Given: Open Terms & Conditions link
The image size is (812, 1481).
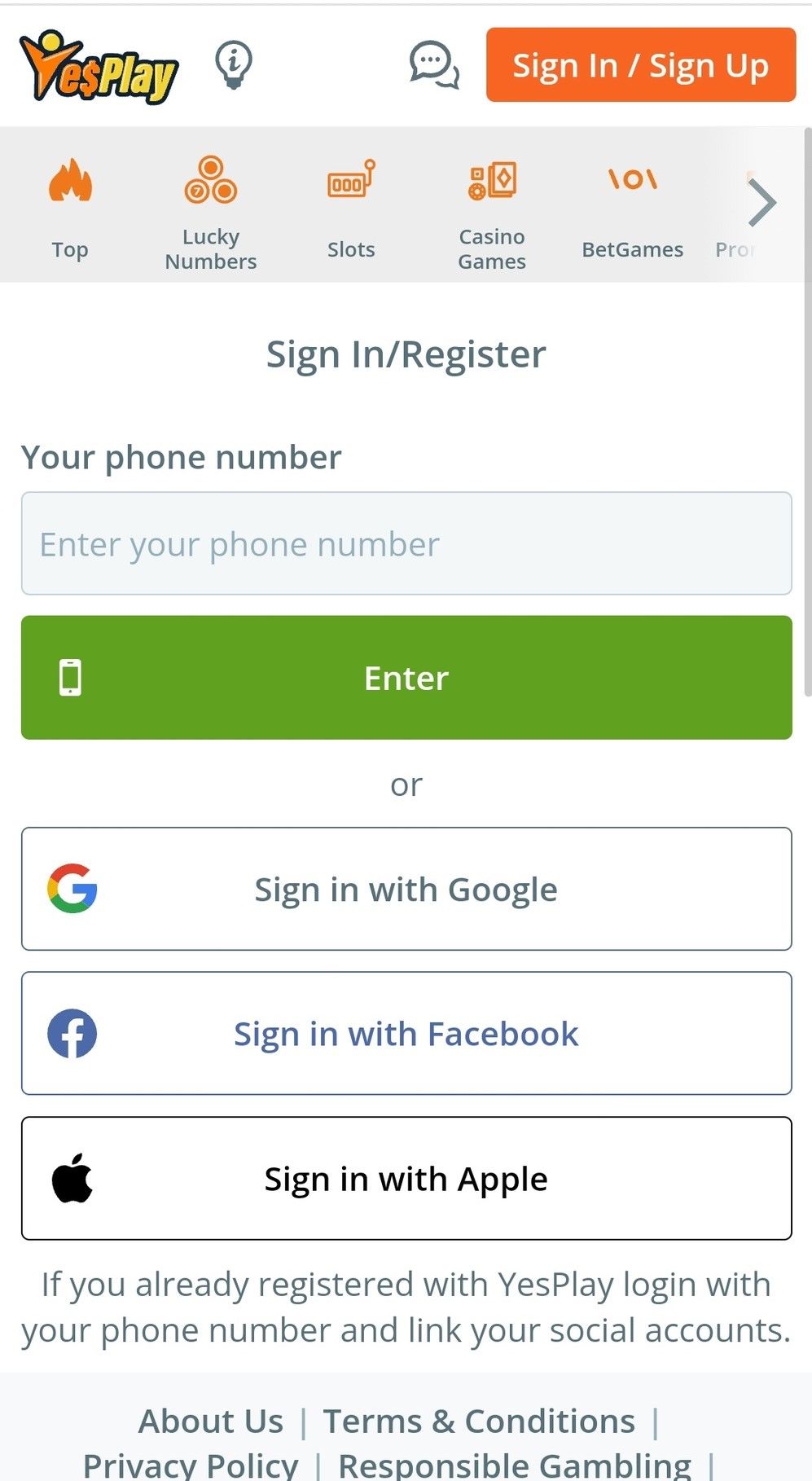Looking at the screenshot, I should [x=479, y=1421].
